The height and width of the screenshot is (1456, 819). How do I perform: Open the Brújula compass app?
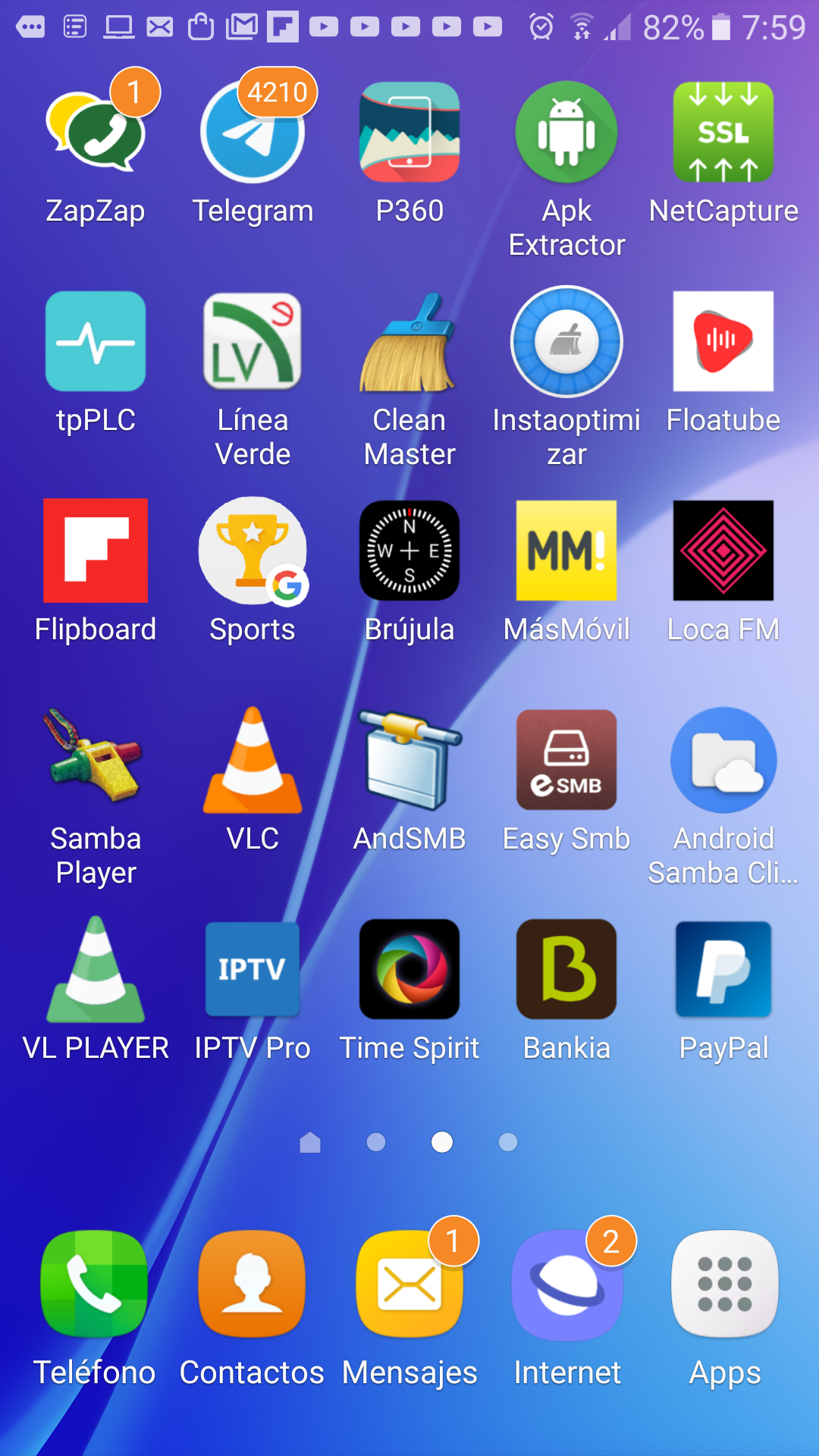(x=409, y=551)
